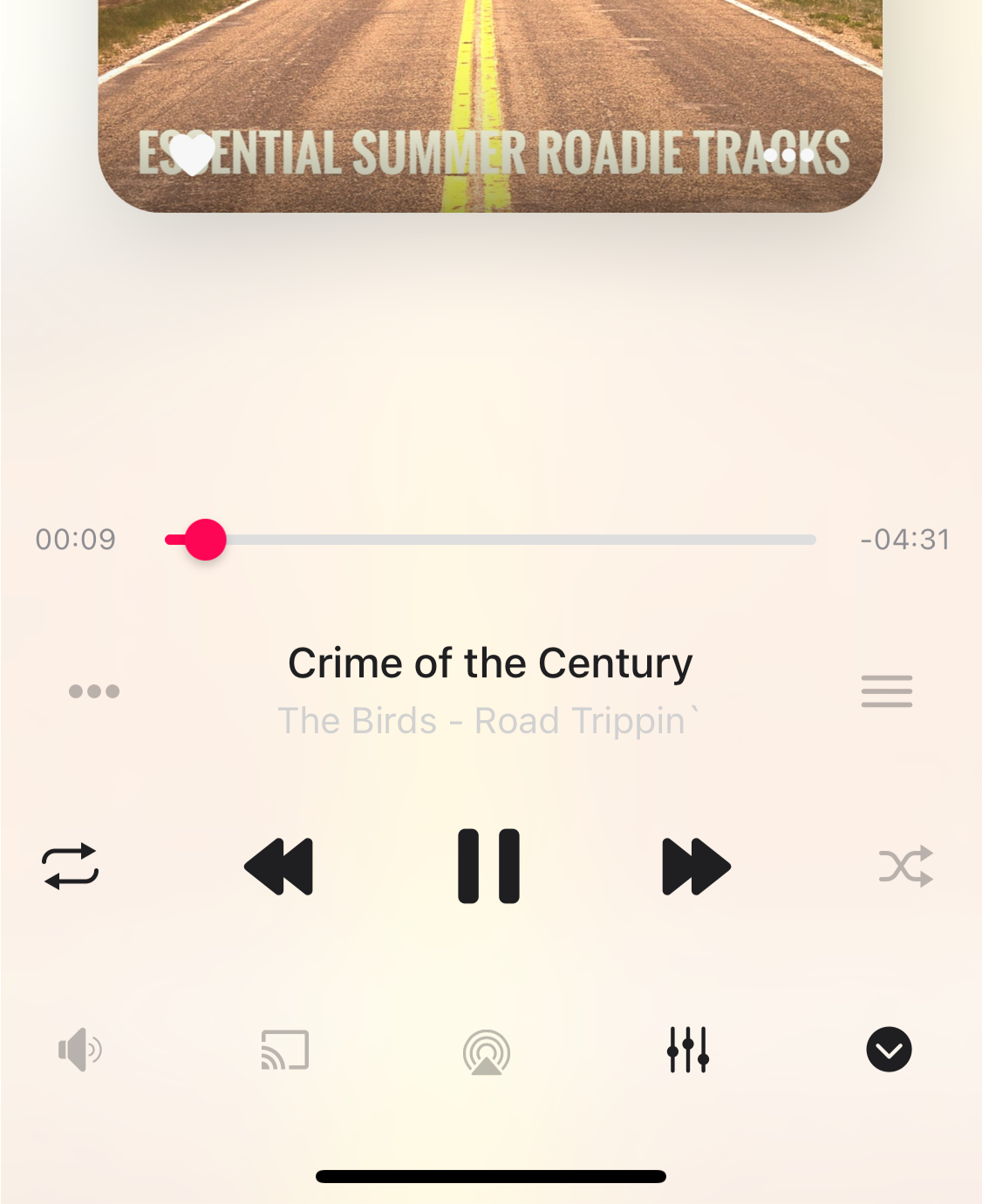Unfavorite the song by tapping the heart
This screenshot has height=1204, width=982.
[192, 153]
